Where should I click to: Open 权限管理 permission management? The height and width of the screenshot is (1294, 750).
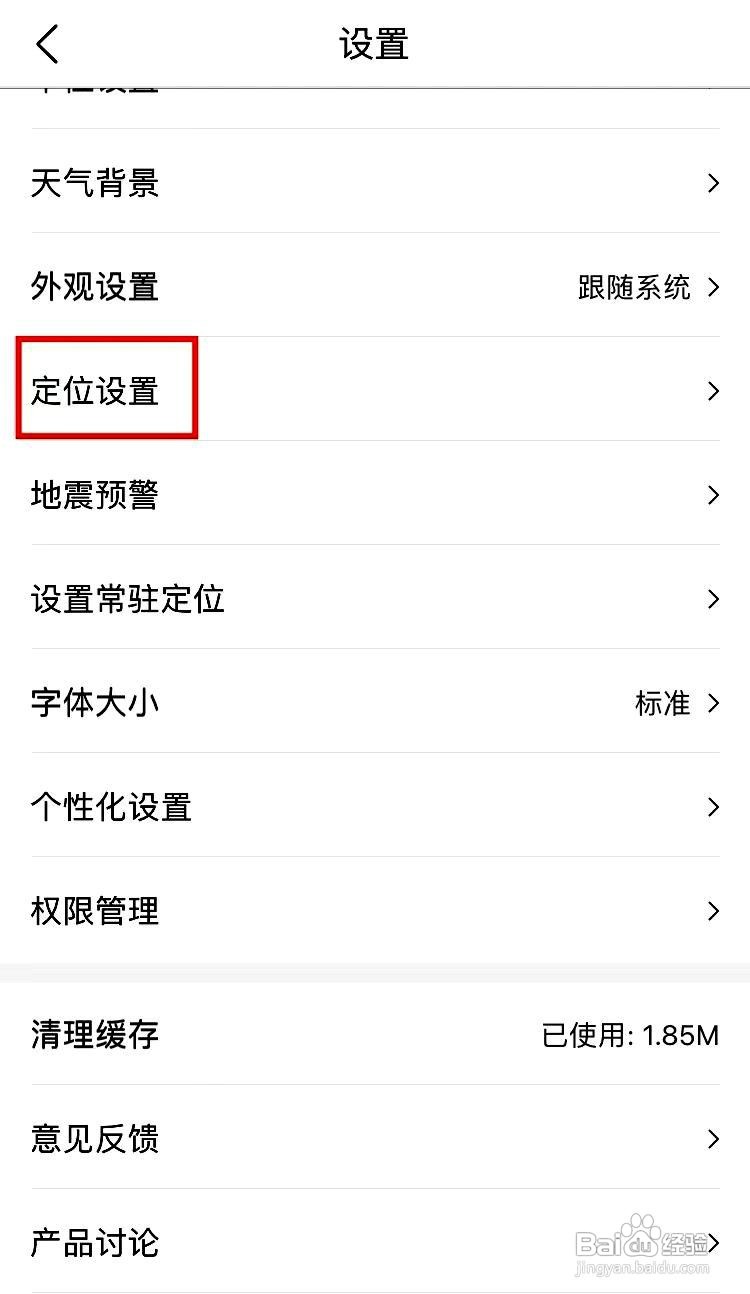pos(94,911)
